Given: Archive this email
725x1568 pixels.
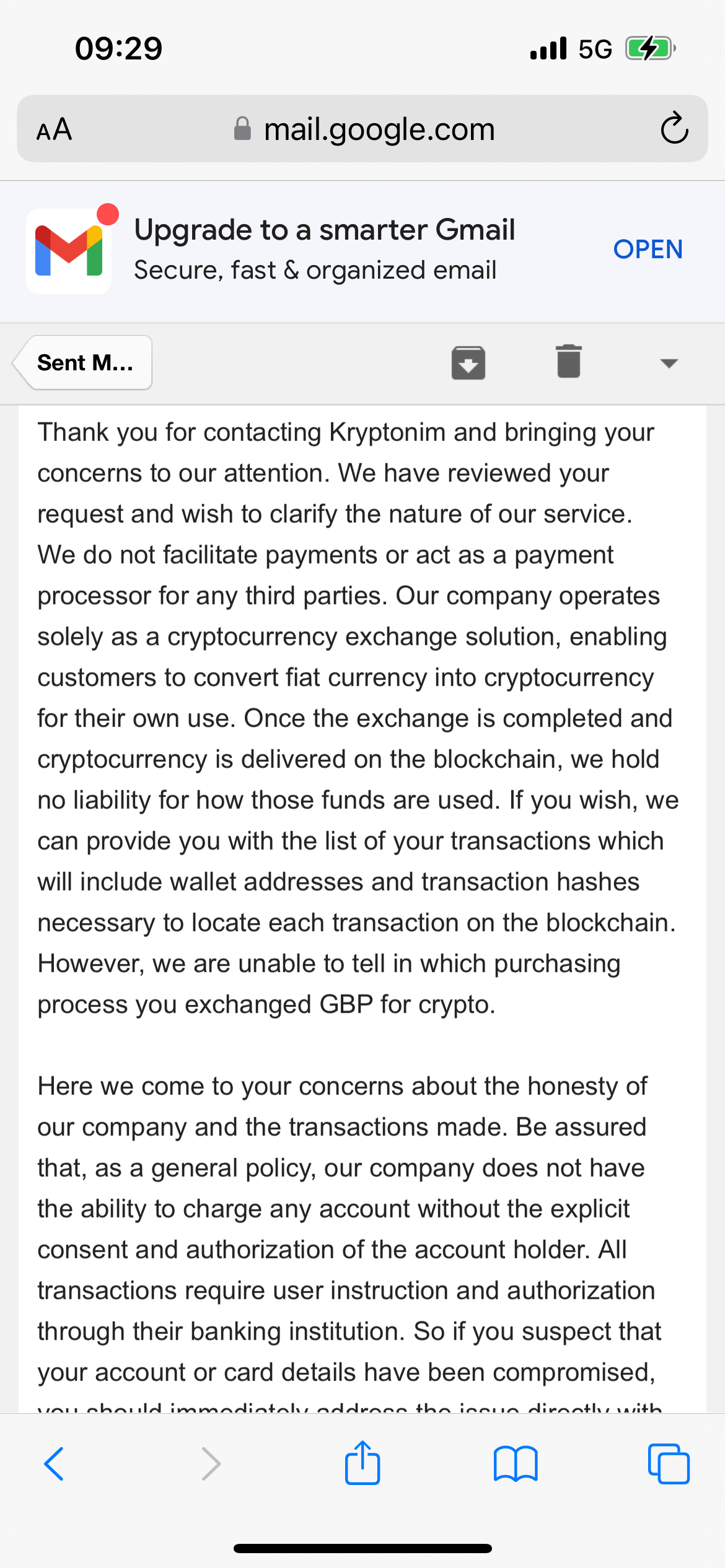Looking at the screenshot, I should click(468, 362).
